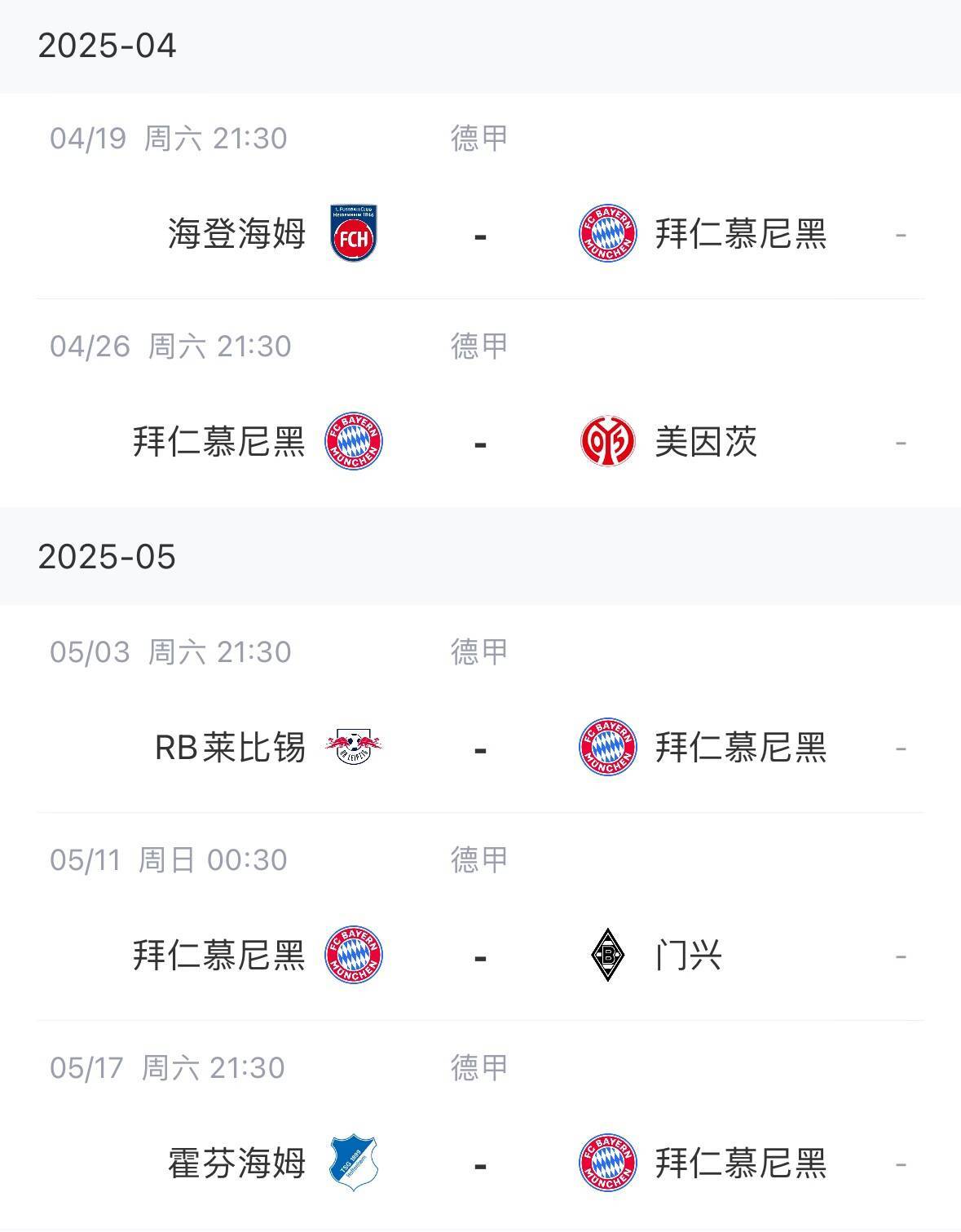Click the Bayern crest in the 04/26 home match
This screenshot has width=961, height=1232.
pos(354,443)
